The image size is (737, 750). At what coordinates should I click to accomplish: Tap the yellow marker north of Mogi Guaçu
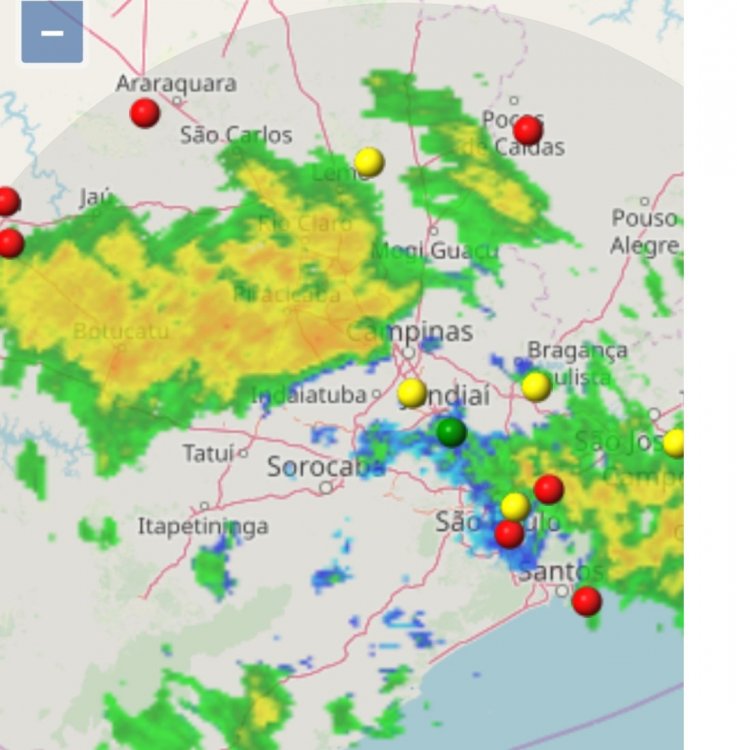pos(369,161)
